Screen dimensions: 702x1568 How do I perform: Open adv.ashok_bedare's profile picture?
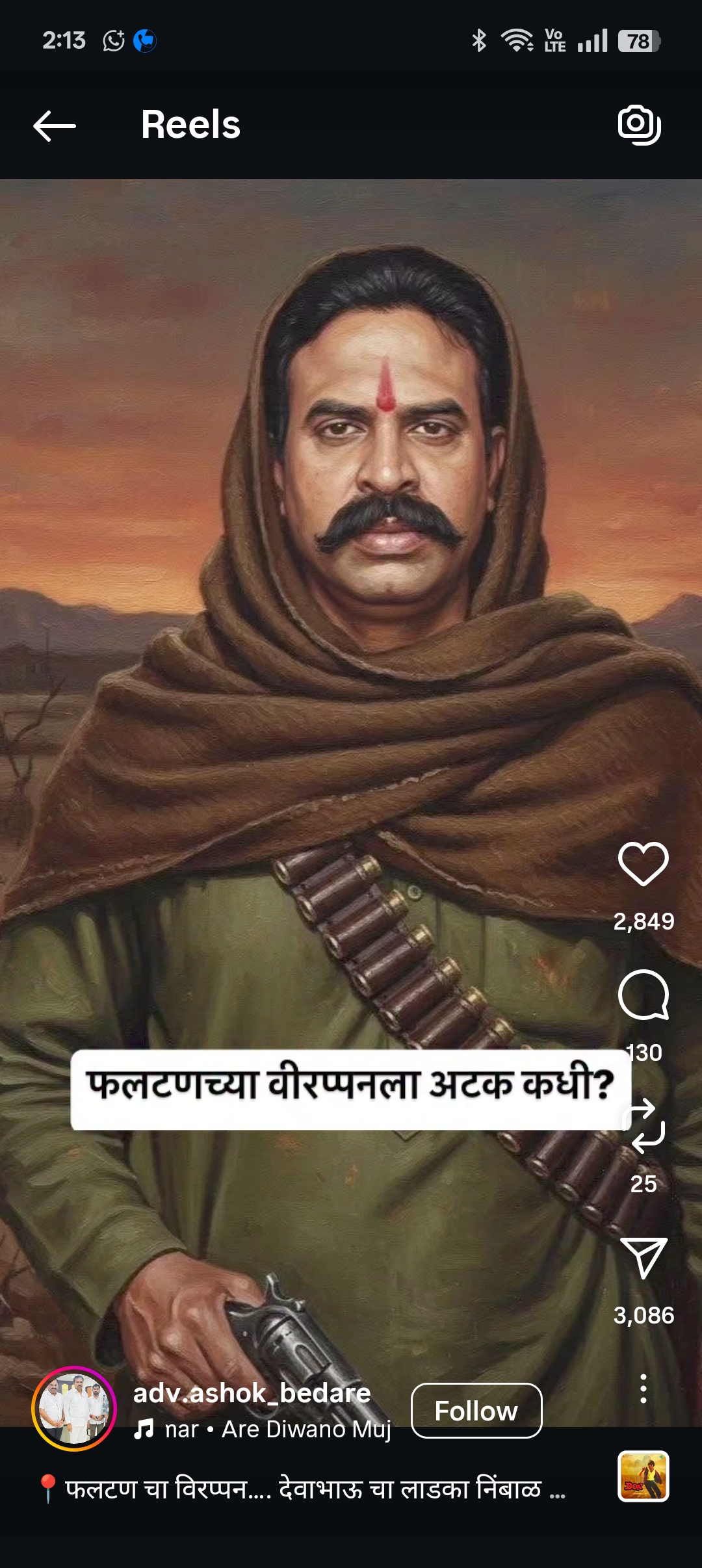tap(74, 1409)
